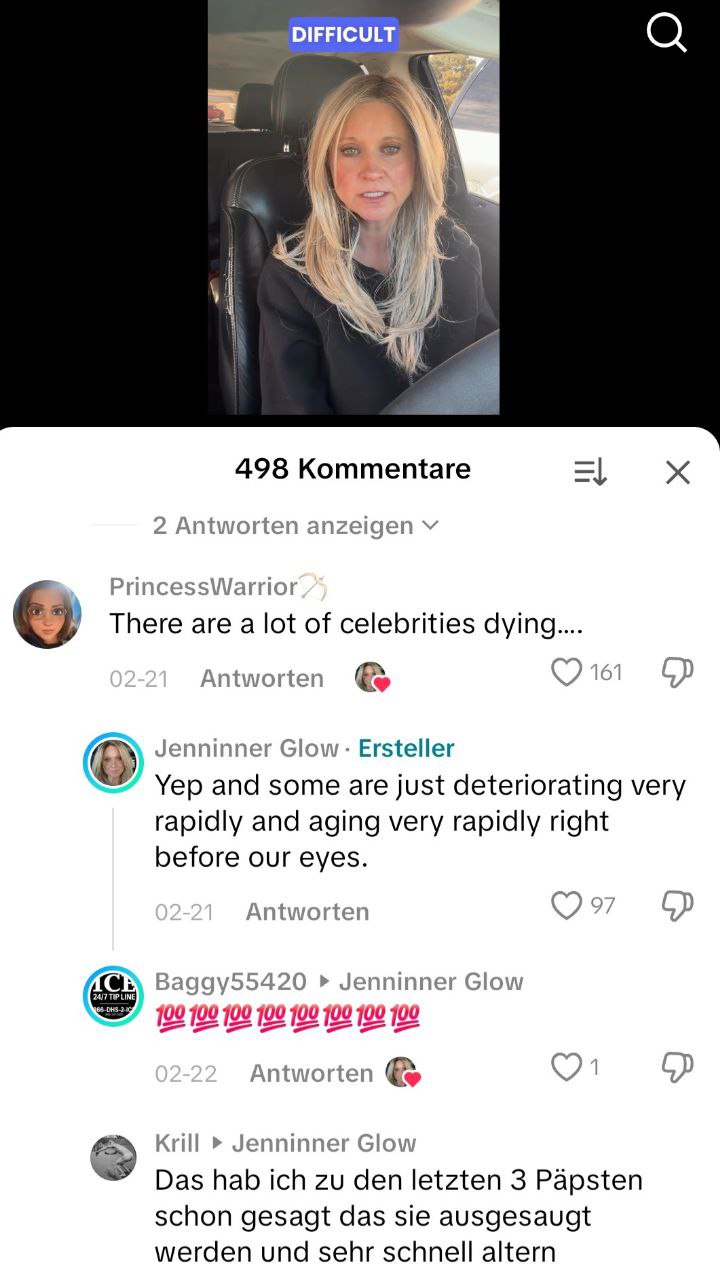Open PrincessWarrior's profile picture
720x1280 pixels.
[x=47, y=614]
